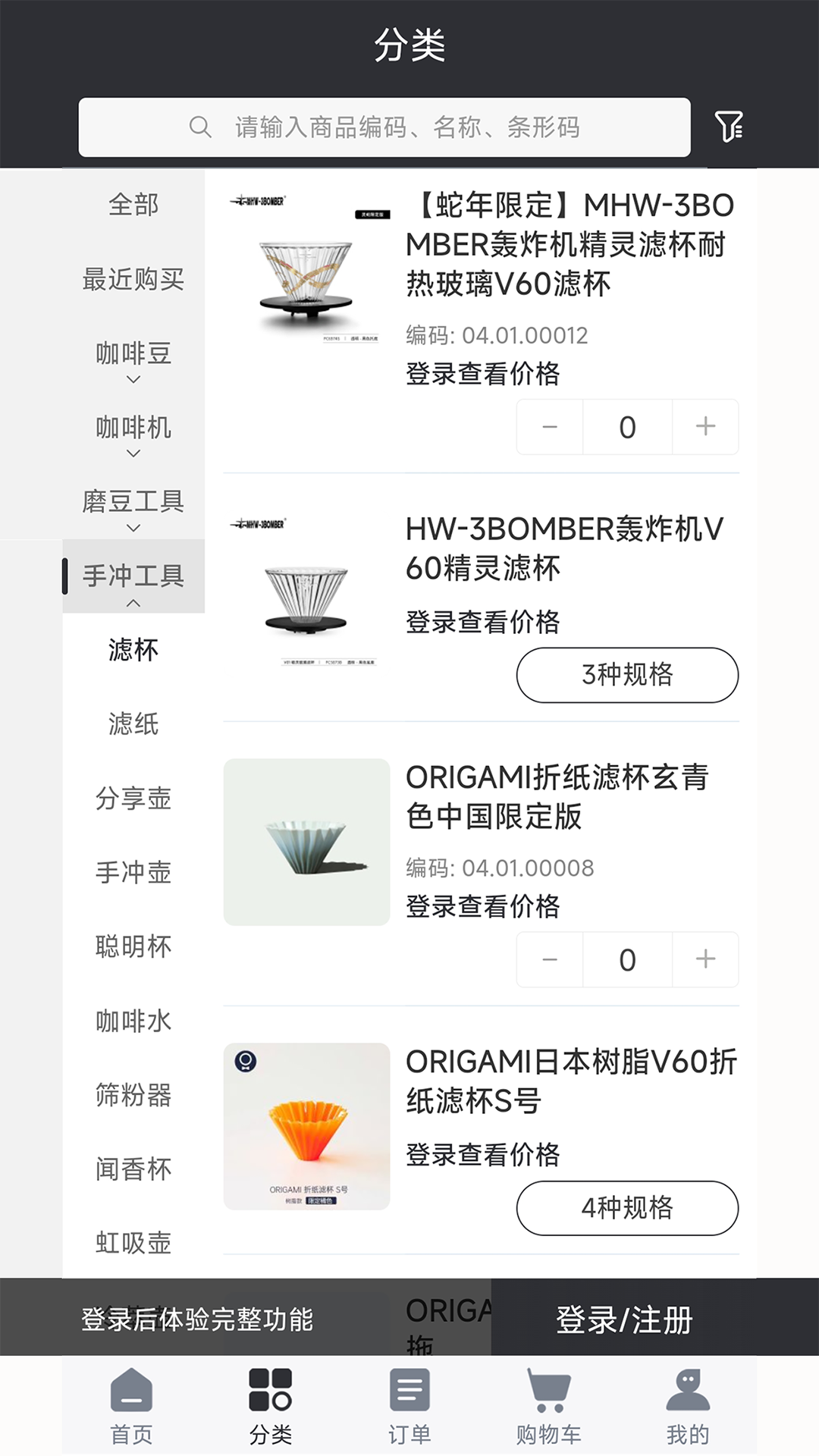Increase quantity of ORIGAMI 玄青色 filter cup

[x=705, y=959]
